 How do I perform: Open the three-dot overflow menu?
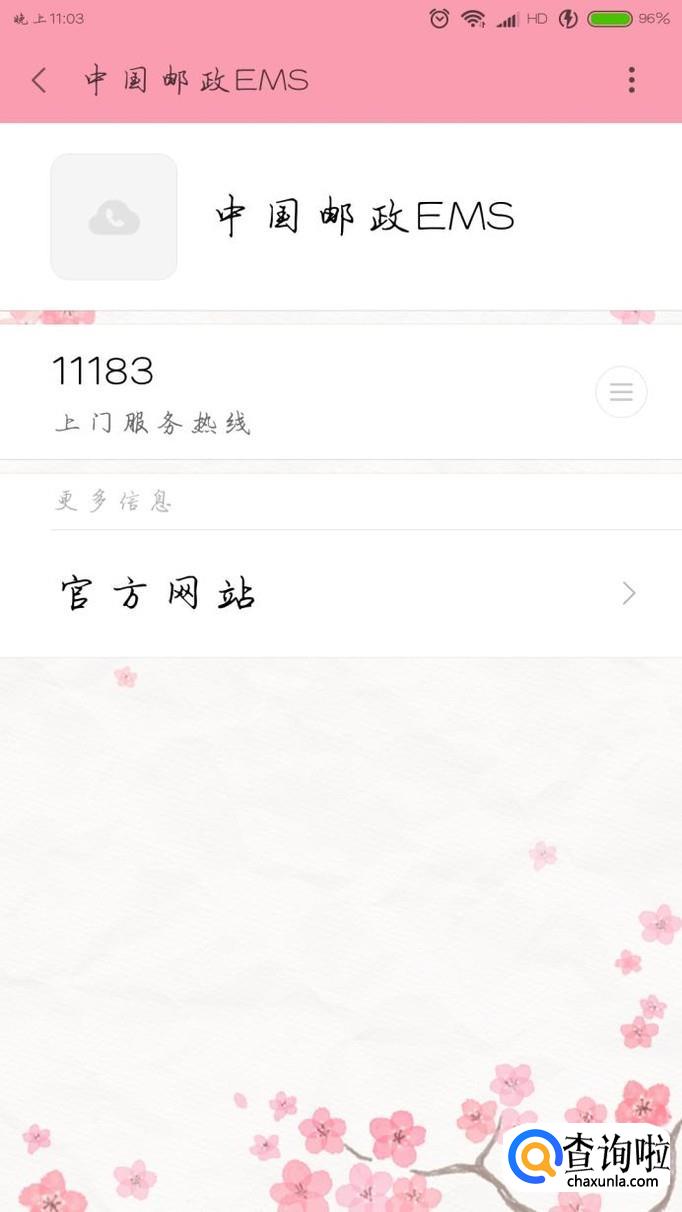click(631, 80)
